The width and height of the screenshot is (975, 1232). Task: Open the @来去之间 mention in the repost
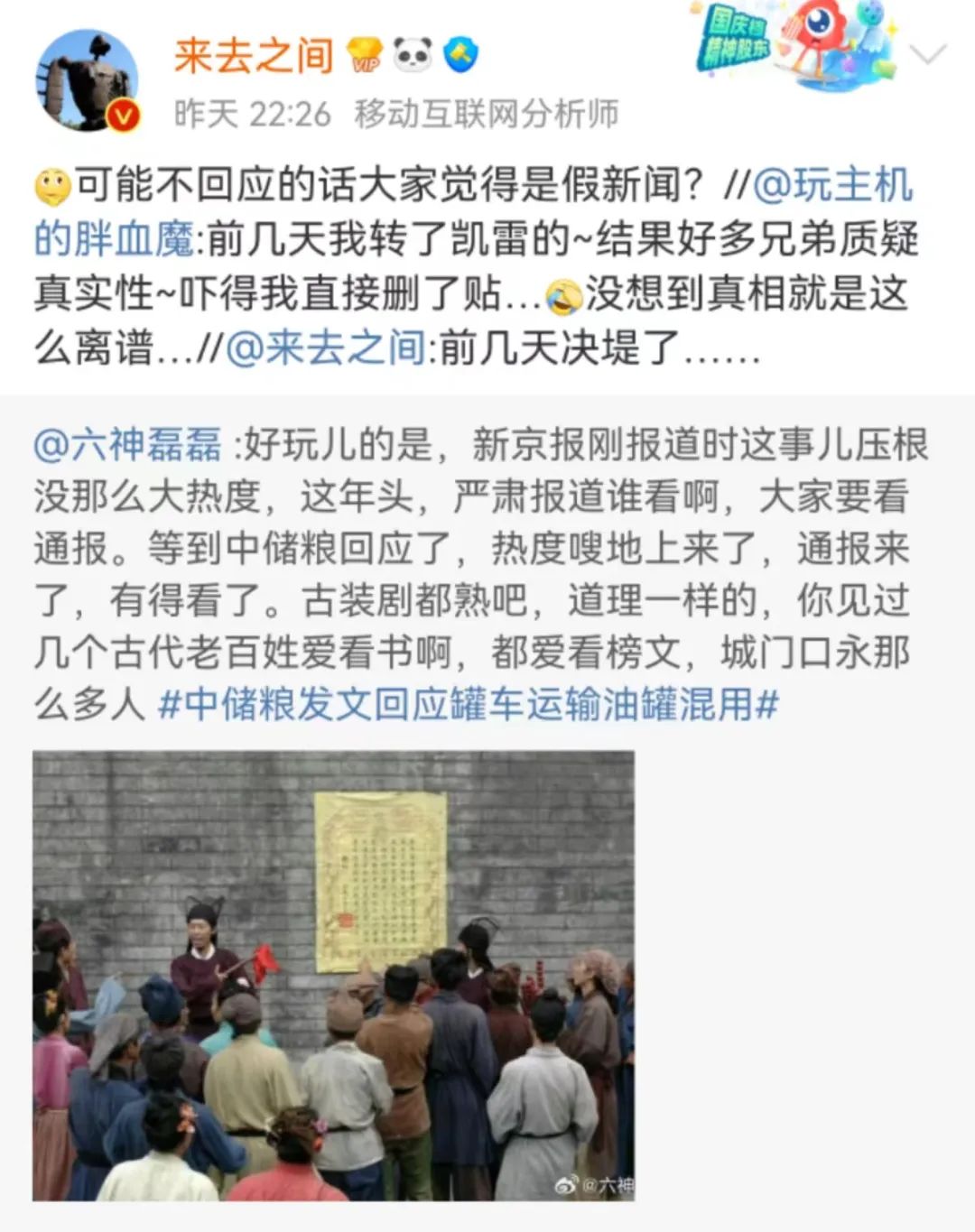tap(326, 348)
